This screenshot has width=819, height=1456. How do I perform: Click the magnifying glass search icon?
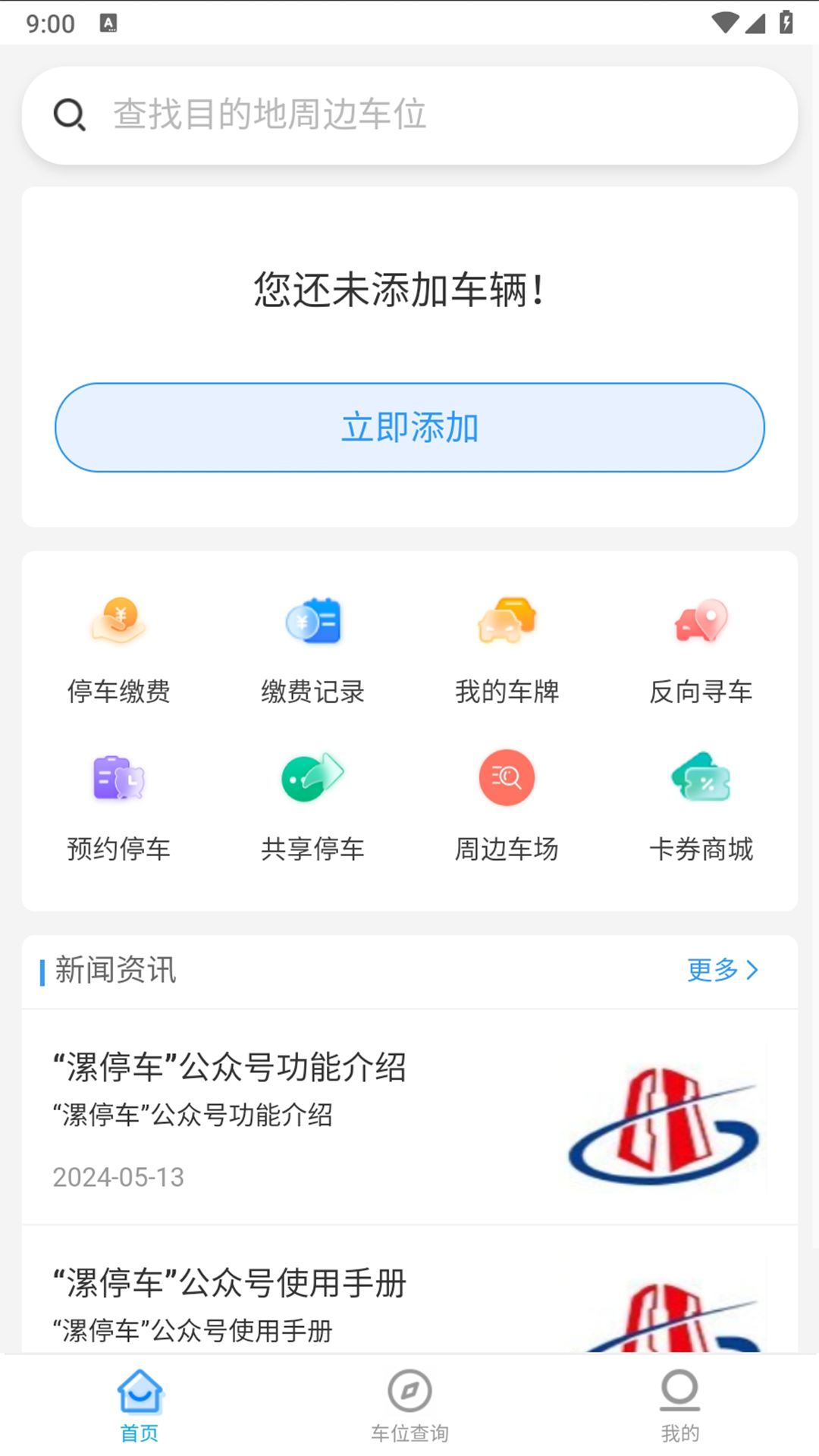(70, 115)
